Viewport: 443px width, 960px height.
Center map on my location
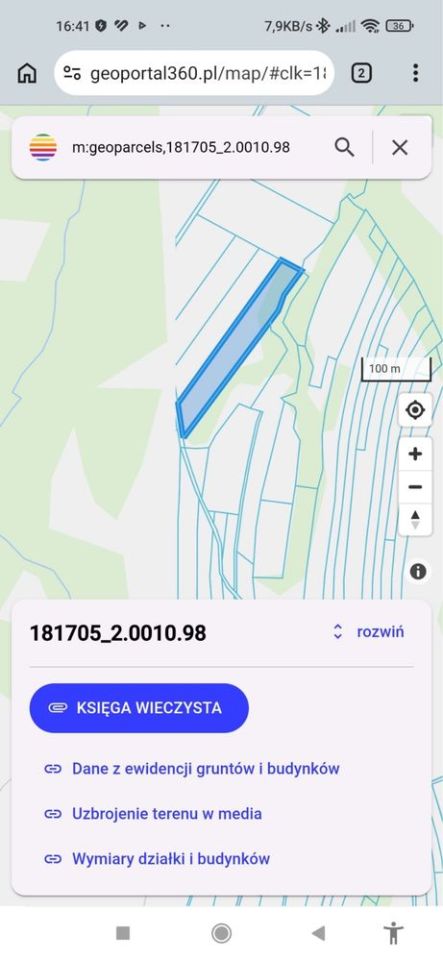[415, 410]
